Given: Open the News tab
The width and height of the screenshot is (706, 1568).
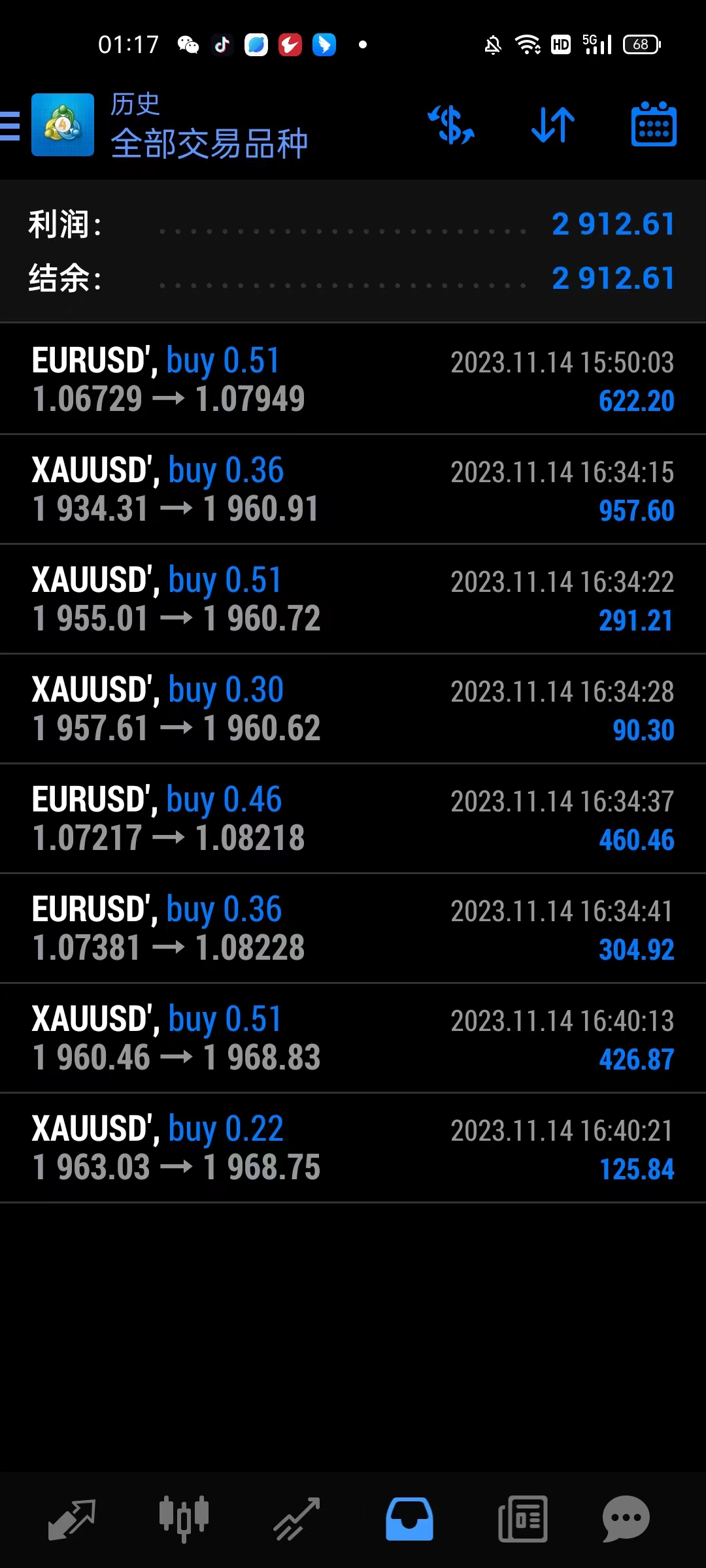Looking at the screenshot, I should (522, 1519).
